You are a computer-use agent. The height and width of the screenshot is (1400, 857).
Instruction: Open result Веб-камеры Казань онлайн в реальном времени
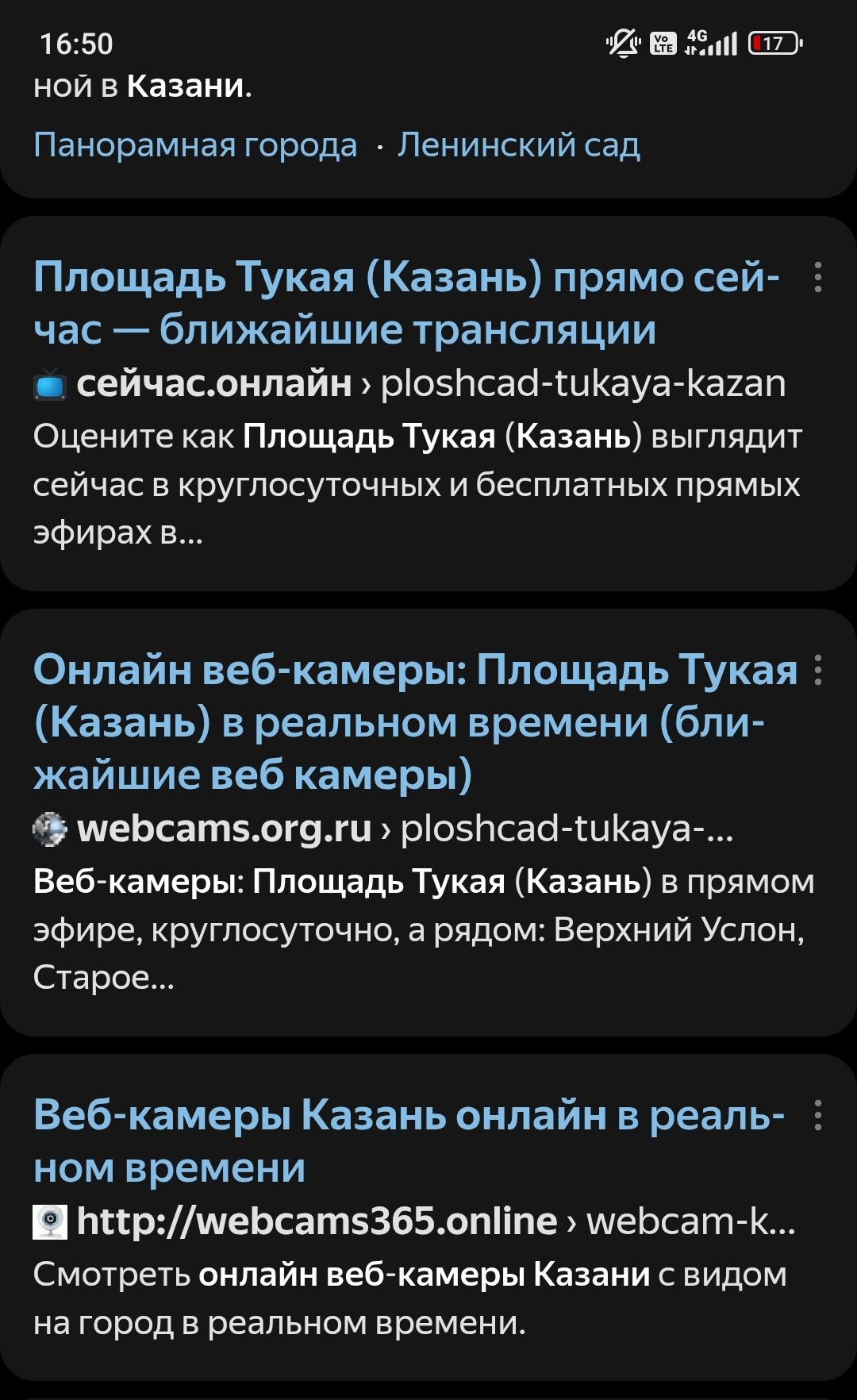408,1140
